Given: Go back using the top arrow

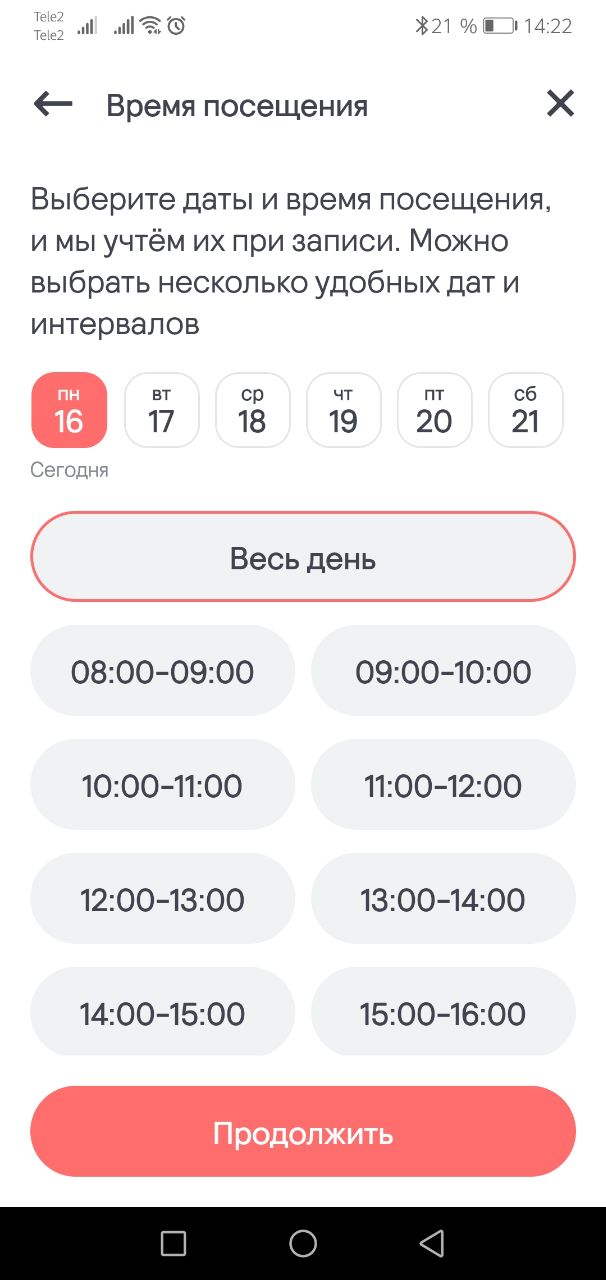Looking at the screenshot, I should coord(53,104).
